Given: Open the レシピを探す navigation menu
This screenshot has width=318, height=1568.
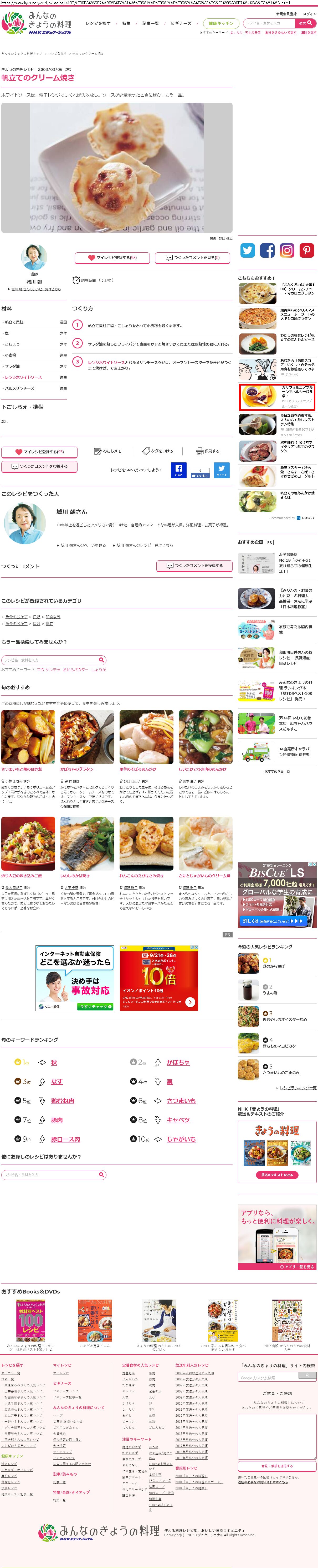Looking at the screenshot, I should (x=98, y=24).
